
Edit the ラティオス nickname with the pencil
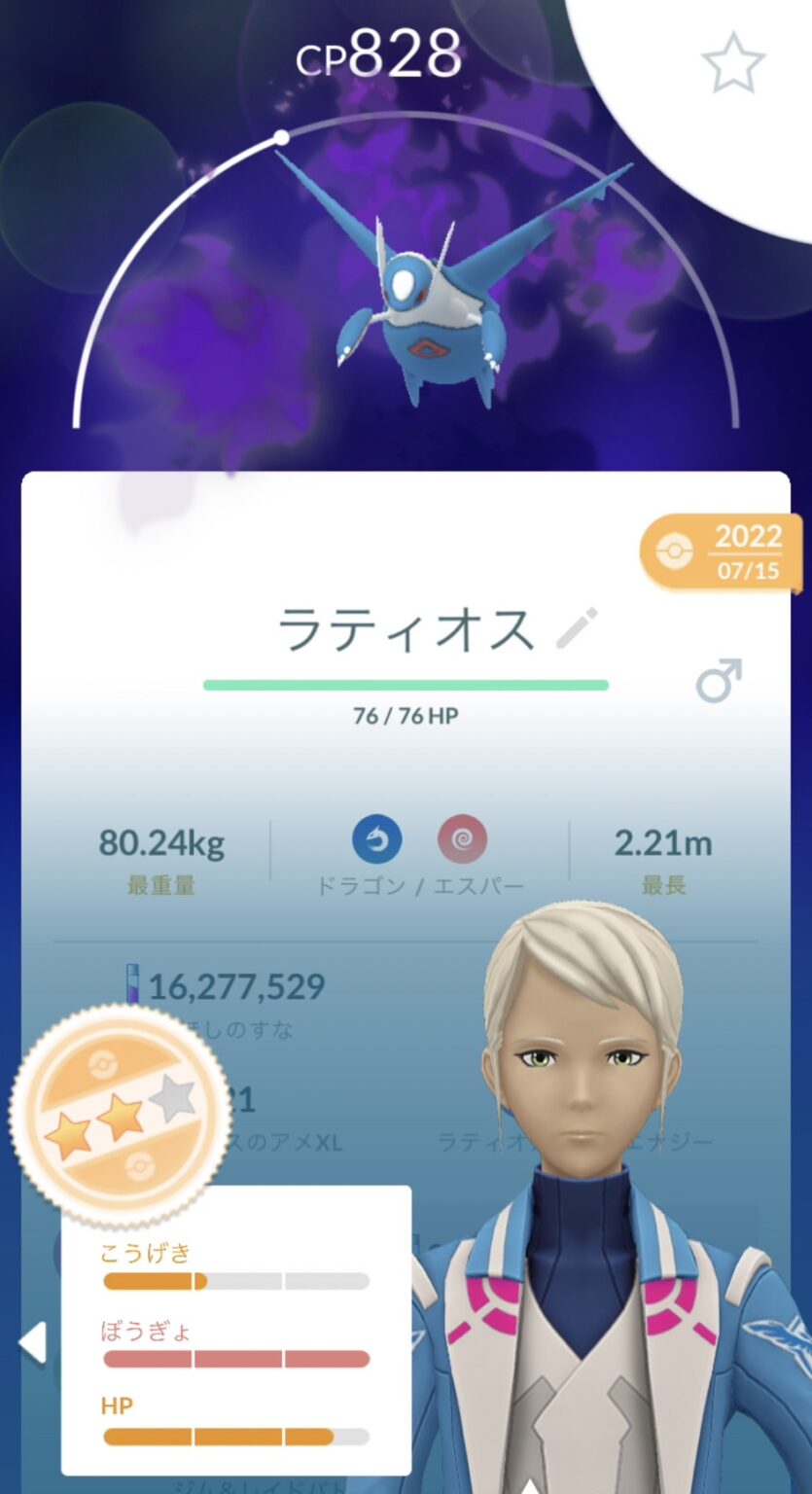click(x=577, y=628)
